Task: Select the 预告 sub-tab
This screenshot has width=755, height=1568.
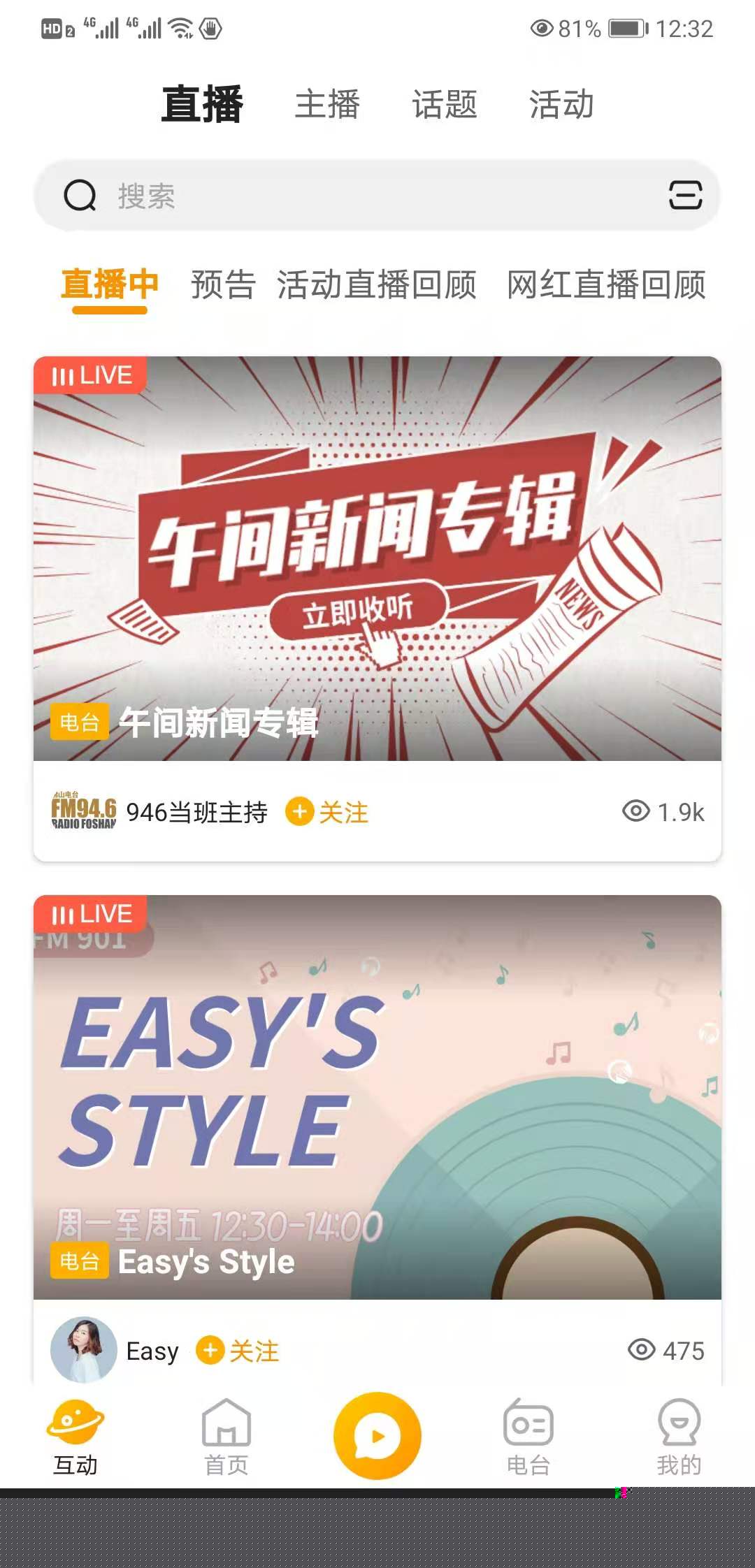Action: [223, 285]
